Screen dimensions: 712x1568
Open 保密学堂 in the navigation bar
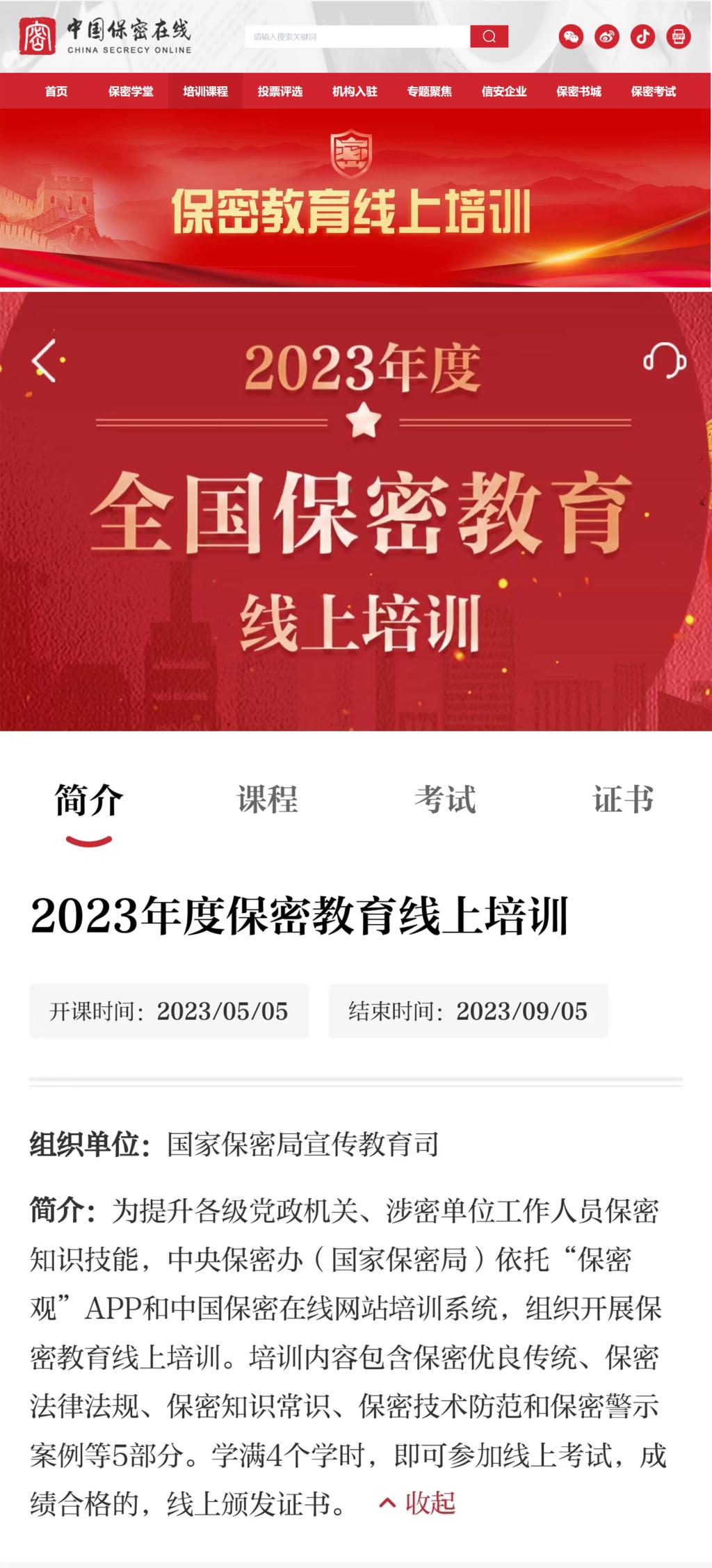point(131,91)
